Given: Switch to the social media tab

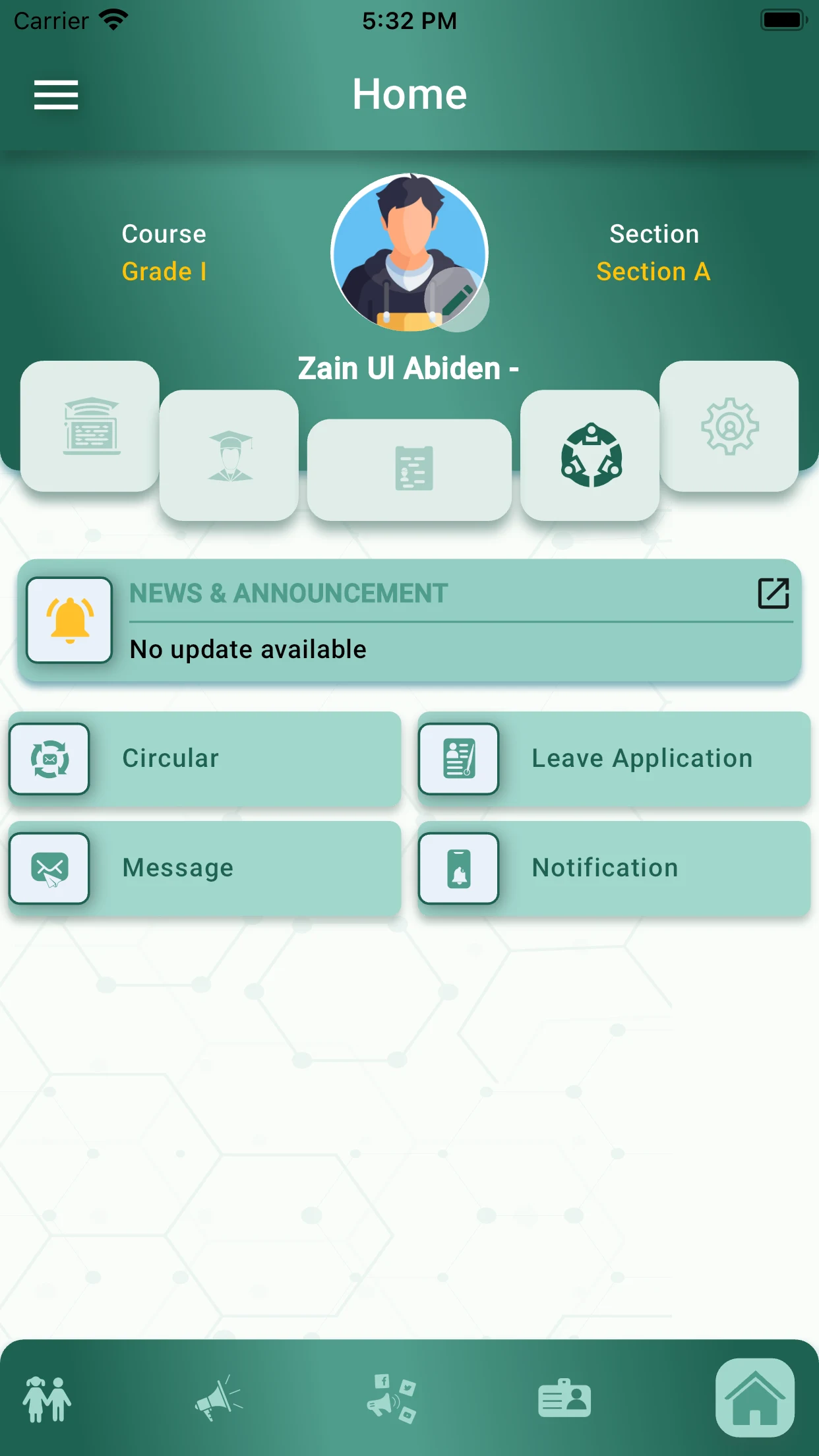Looking at the screenshot, I should pyautogui.click(x=392, y=1399).
